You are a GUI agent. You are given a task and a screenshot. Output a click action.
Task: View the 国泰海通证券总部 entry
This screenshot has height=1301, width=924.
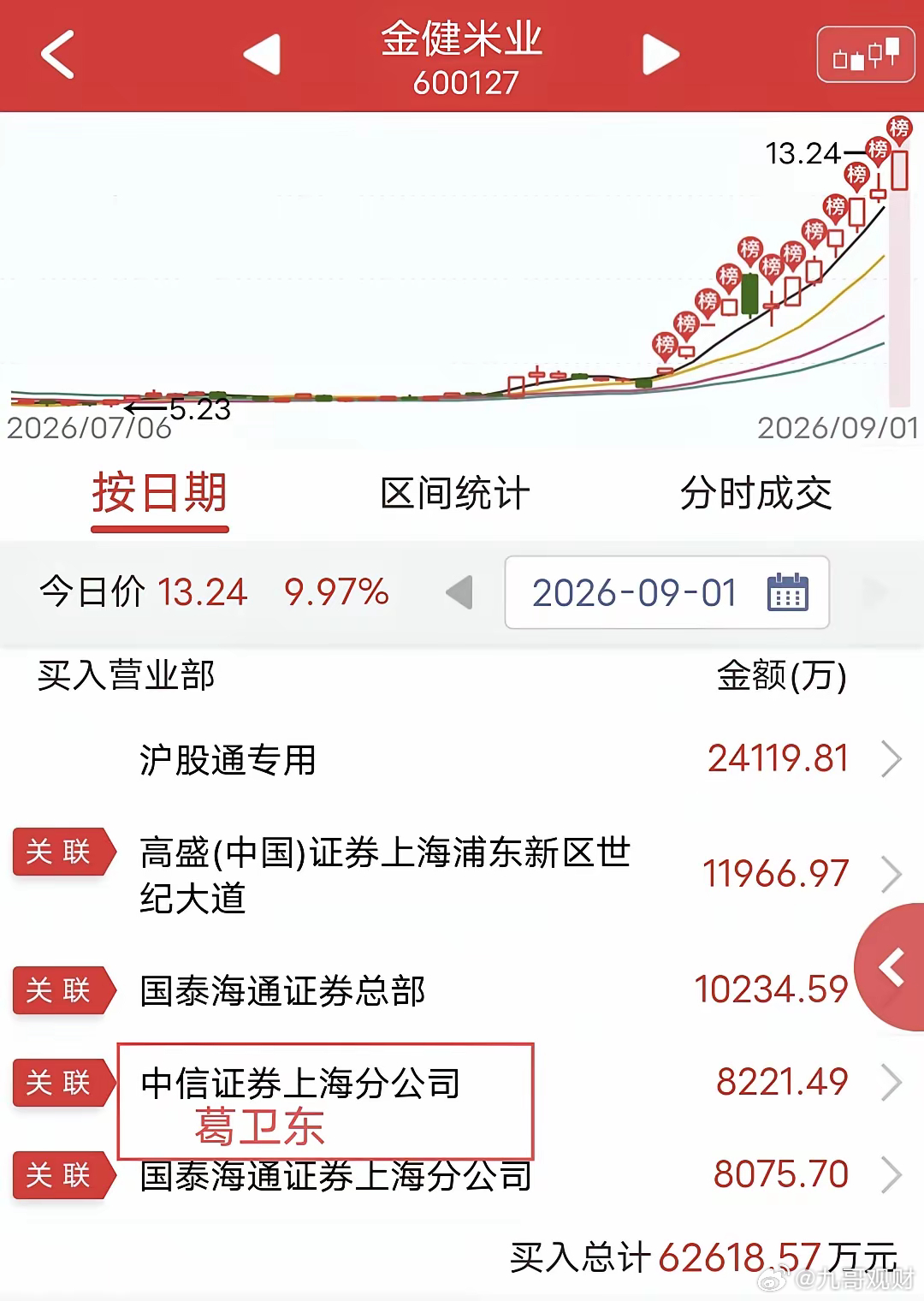pos(462,990)
